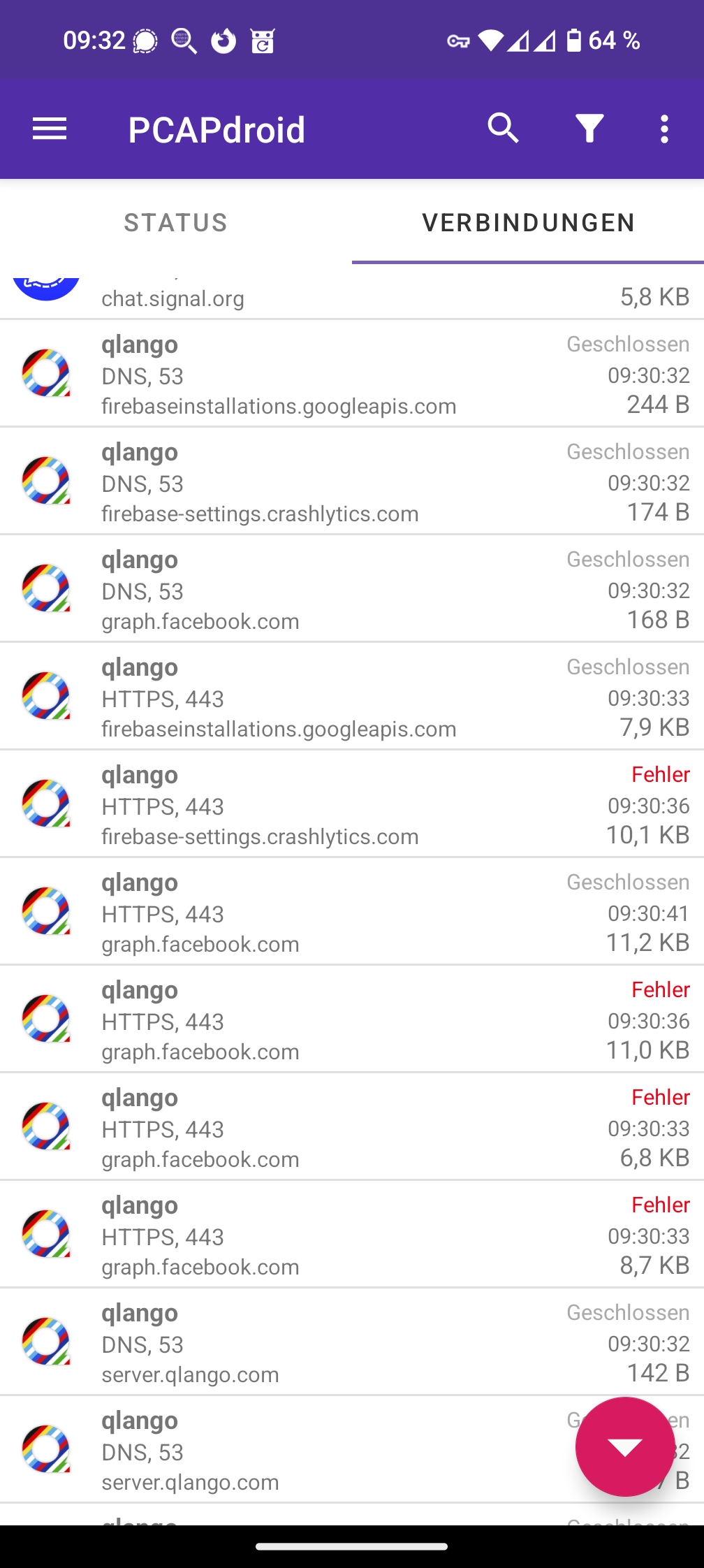Open the filter options
This screenshot has height=1568, width=704.
pyautogui.click(x=589, y=129)
